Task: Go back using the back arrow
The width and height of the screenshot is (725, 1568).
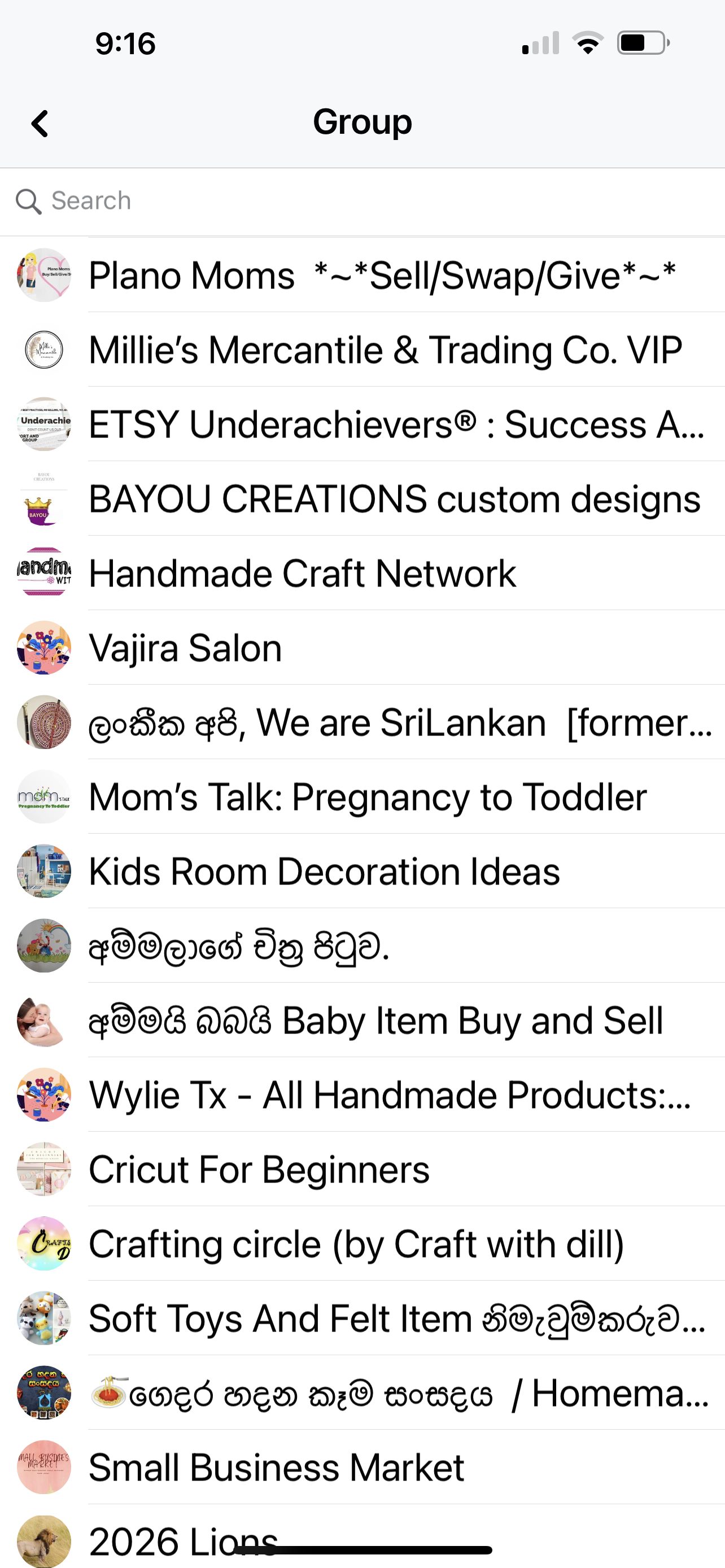Action: (40, 124)
